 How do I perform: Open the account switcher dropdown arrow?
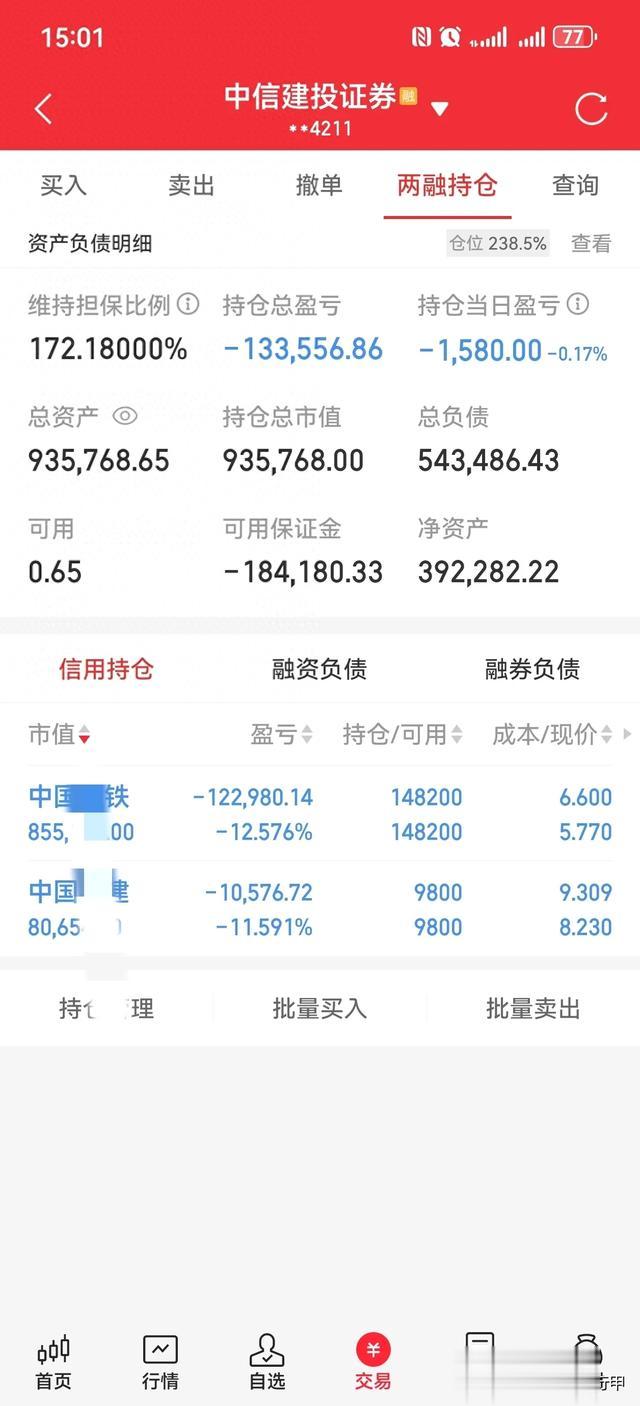[439, 108]
